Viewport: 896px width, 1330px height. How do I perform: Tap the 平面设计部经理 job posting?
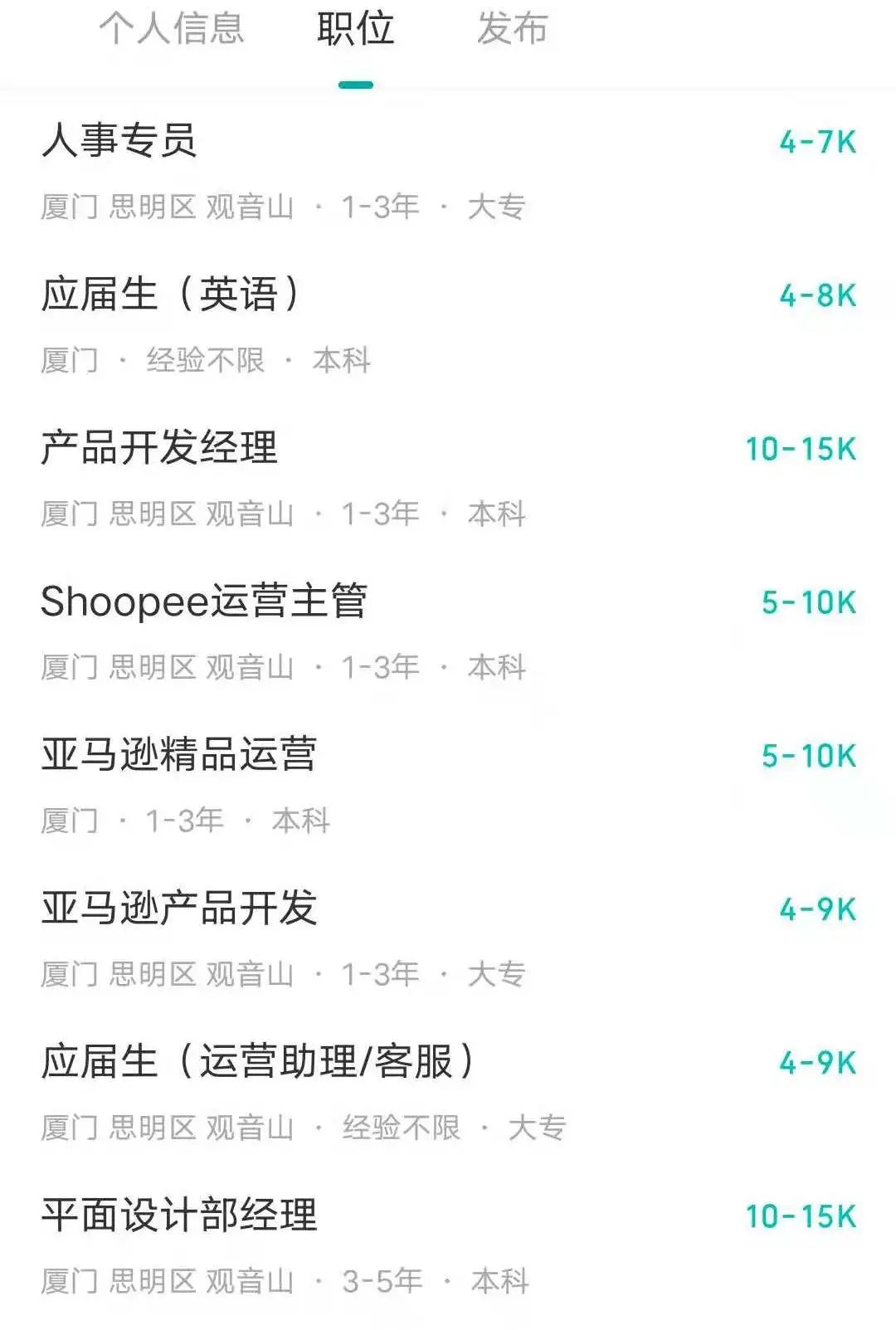(179, 1216)
